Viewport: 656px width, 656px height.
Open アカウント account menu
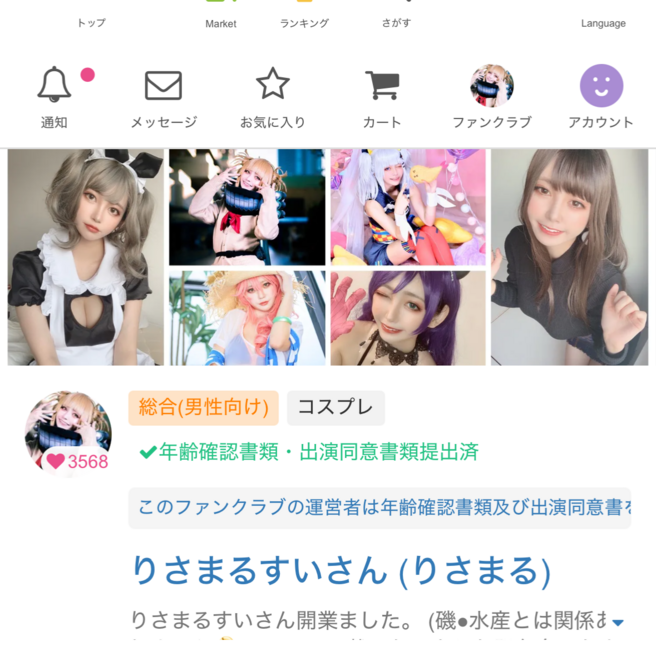tap(601, 98)
